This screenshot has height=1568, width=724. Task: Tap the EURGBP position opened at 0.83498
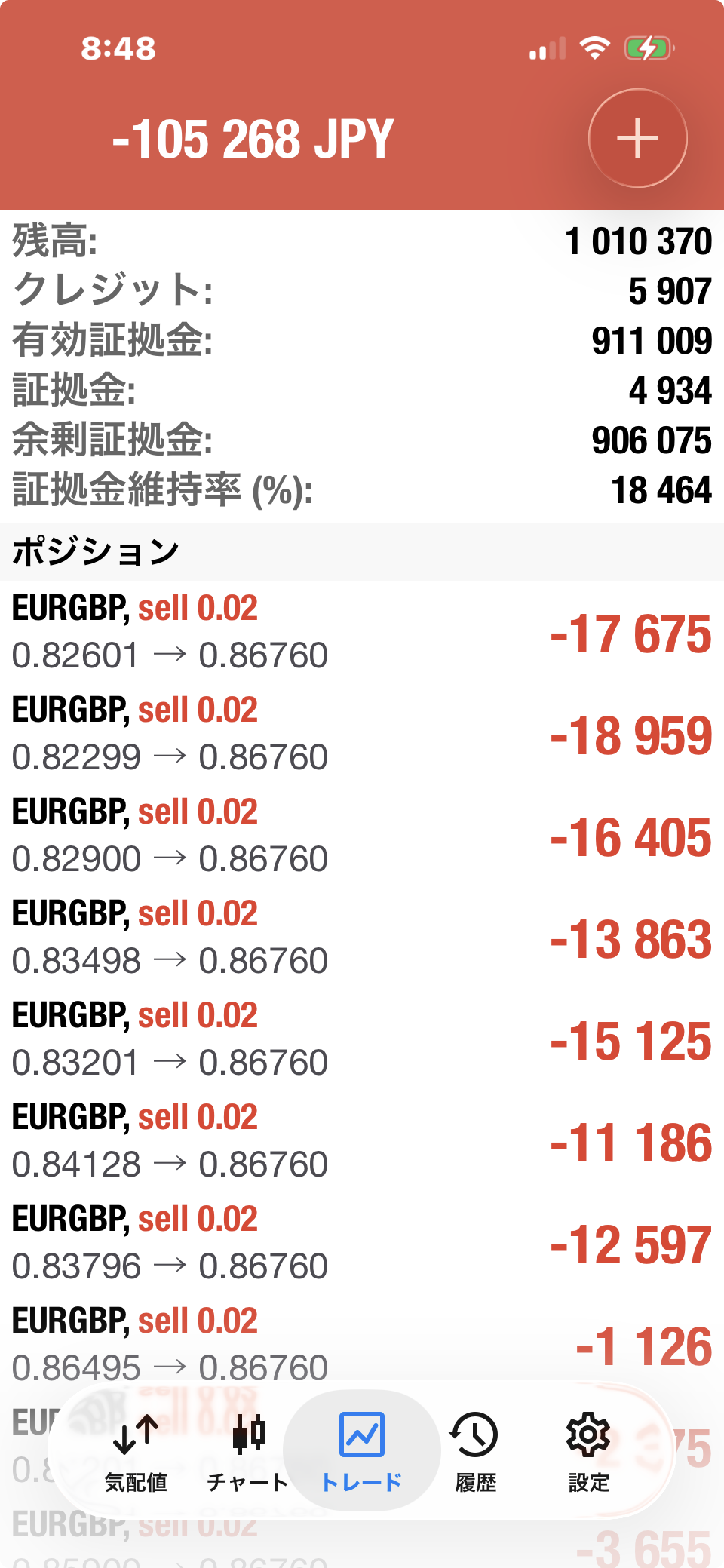click(x=362, y=937)
